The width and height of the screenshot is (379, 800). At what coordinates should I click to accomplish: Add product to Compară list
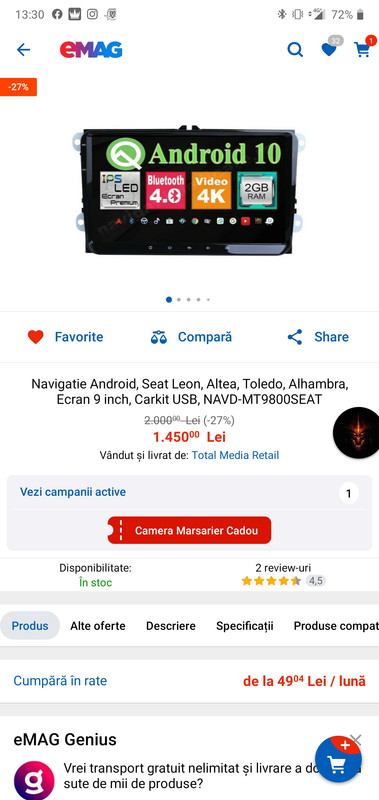191,337
